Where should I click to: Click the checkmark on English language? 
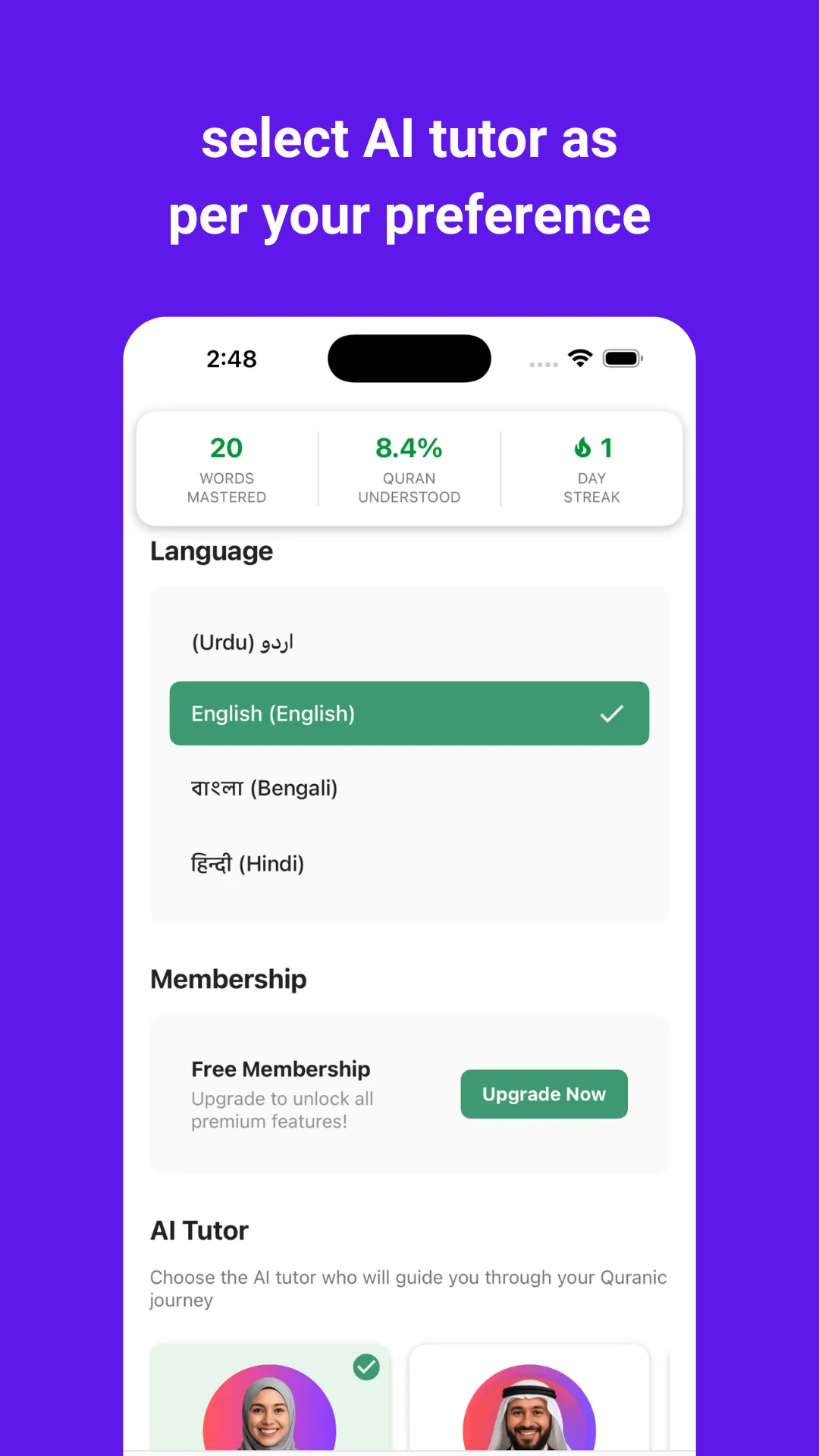[611, 713]
